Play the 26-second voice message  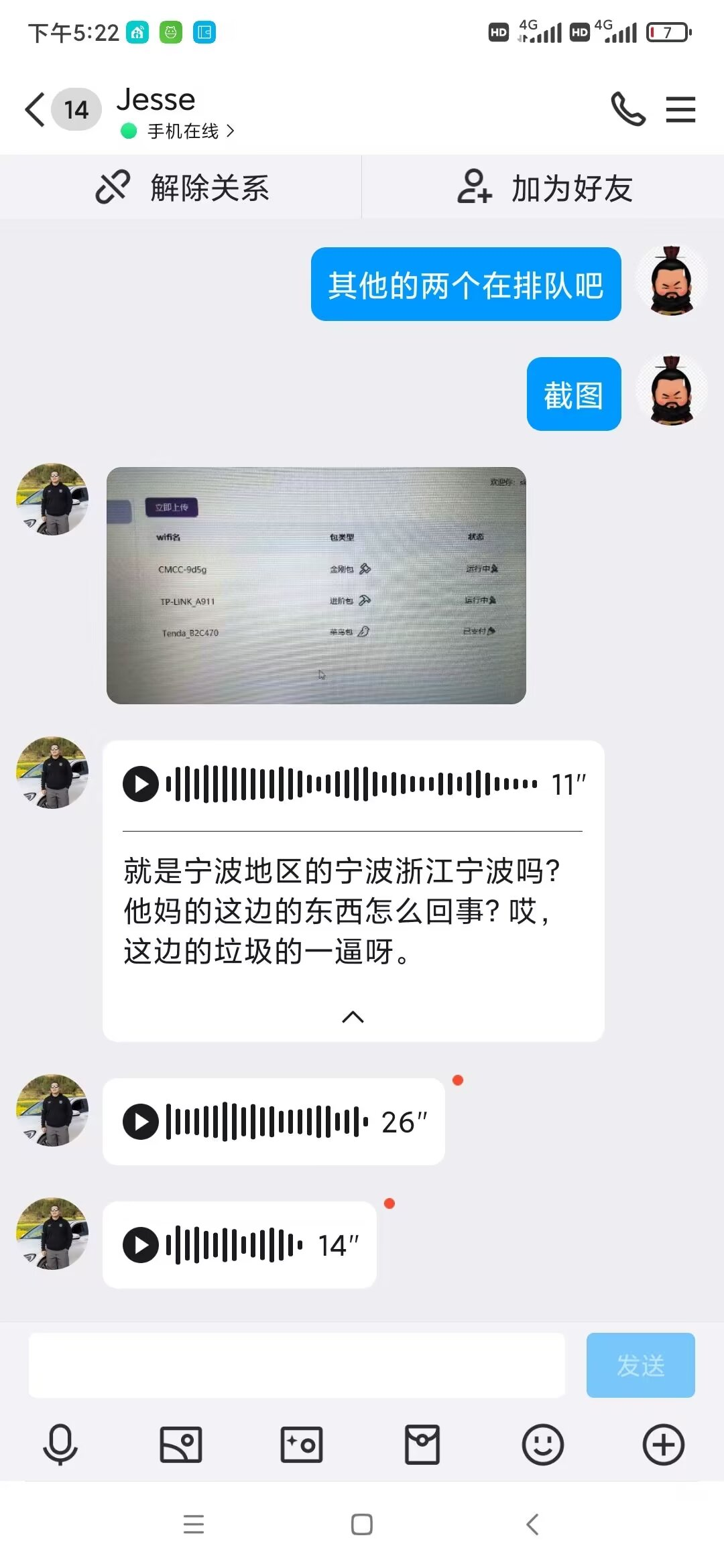pos(141,1122)
